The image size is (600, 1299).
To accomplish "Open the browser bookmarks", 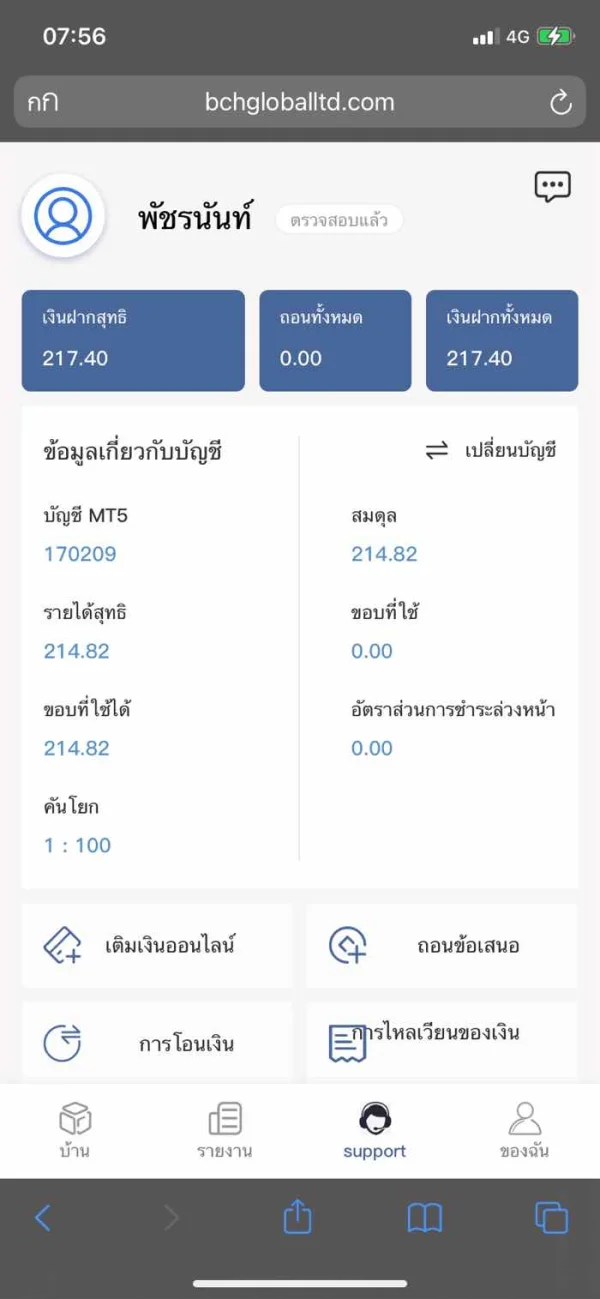I will pos(425,1217).
